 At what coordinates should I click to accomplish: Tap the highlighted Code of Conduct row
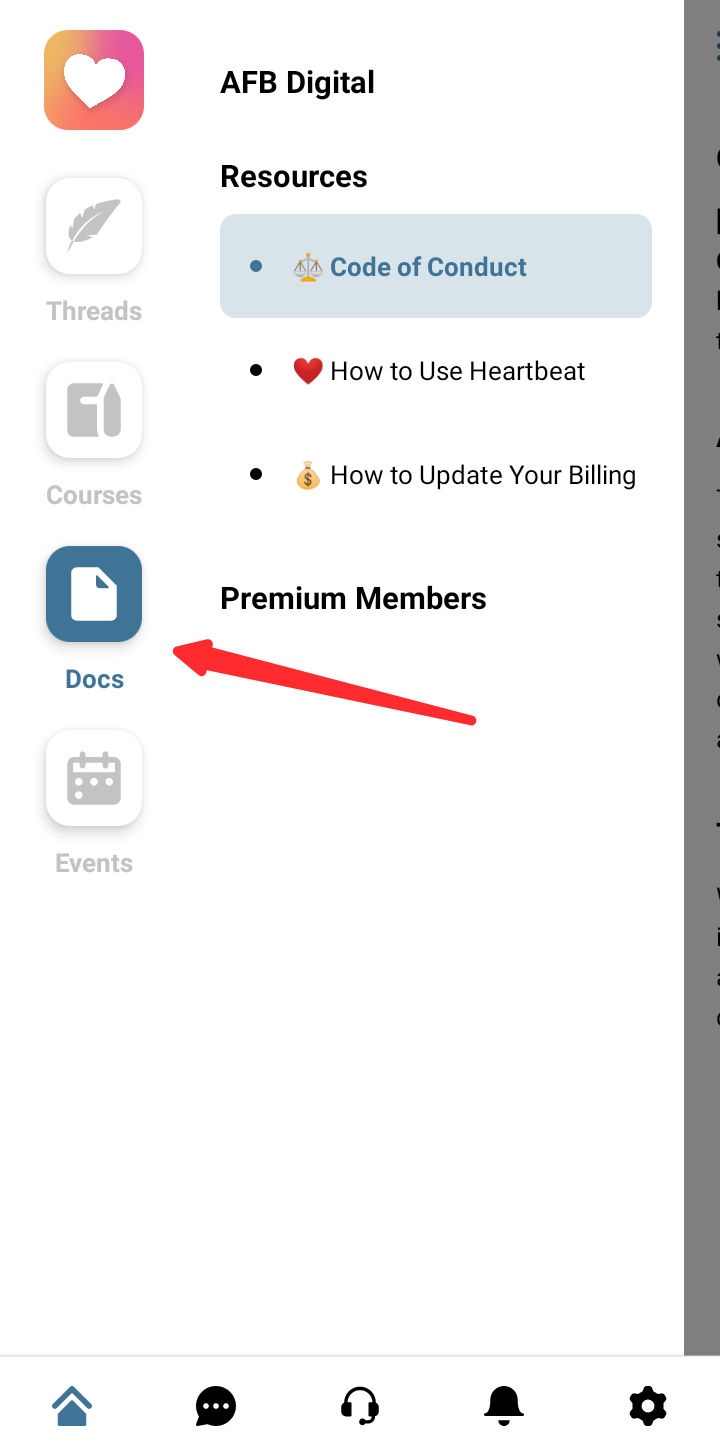pyautogui.click(x=435, y=266)
